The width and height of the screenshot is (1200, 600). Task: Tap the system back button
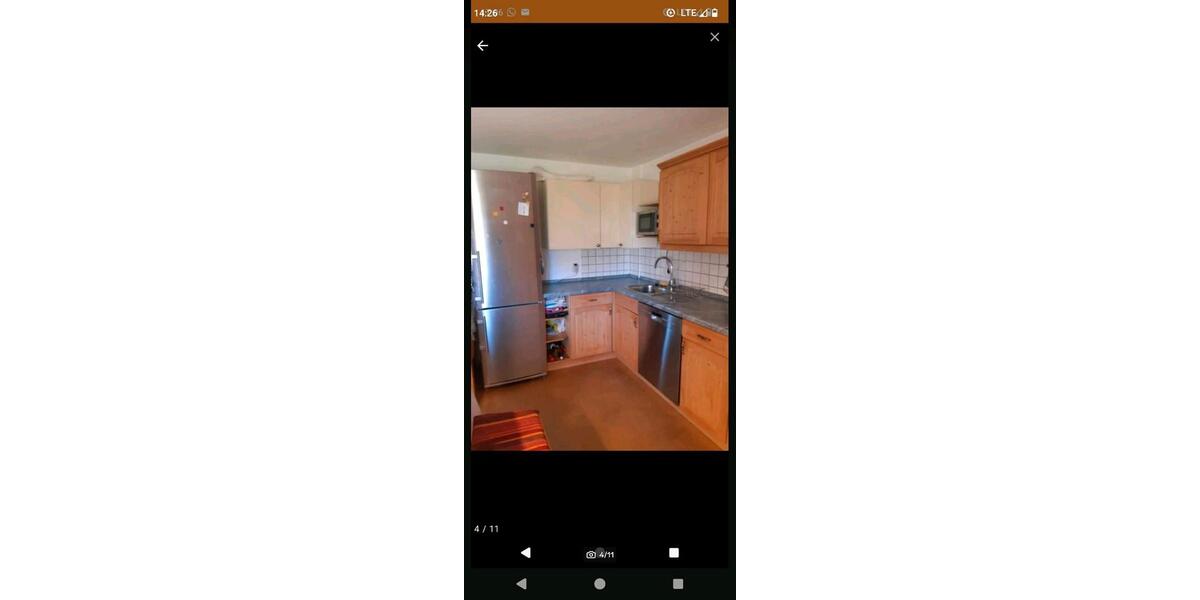point(521,584)
